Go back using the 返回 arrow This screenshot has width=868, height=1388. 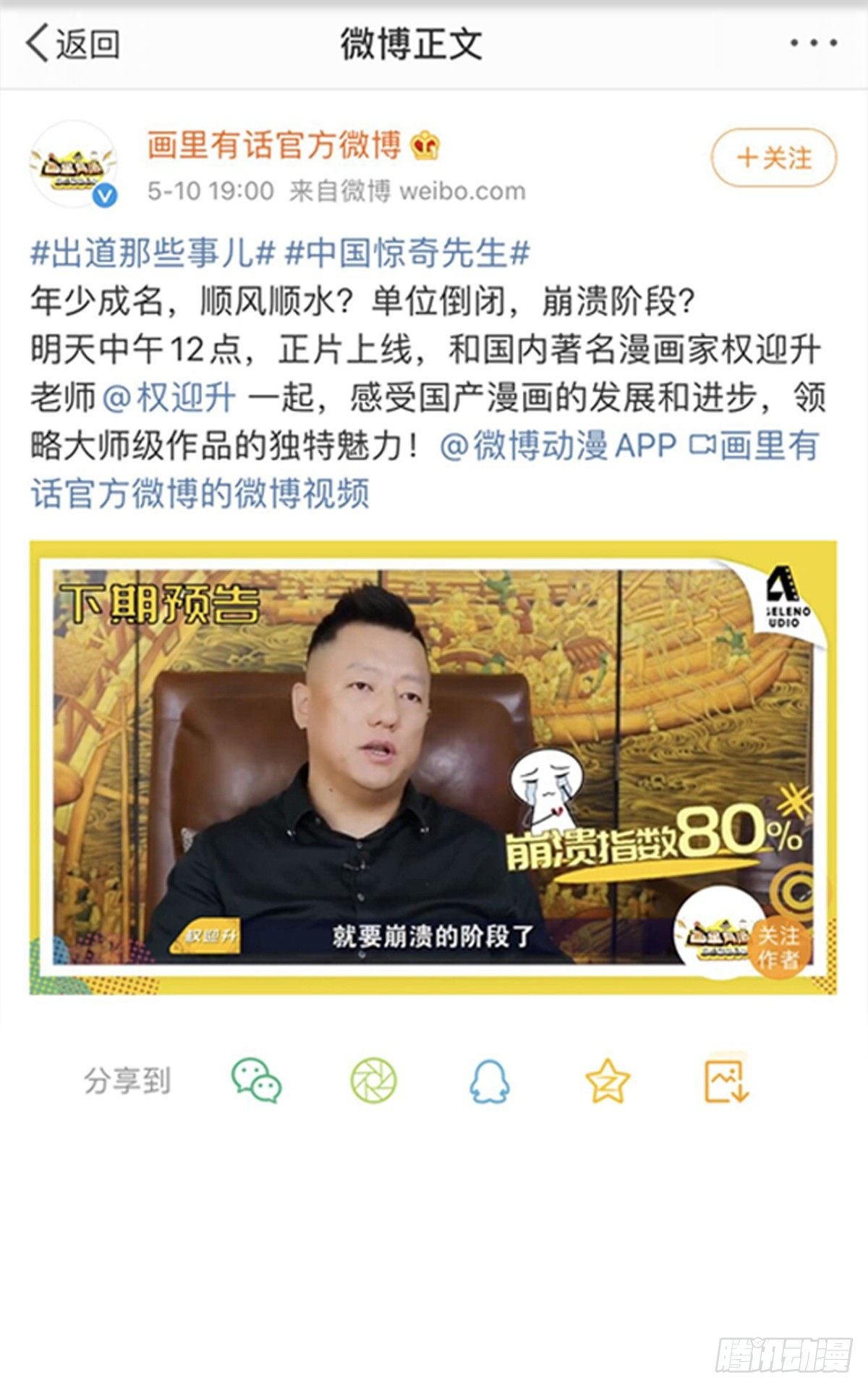point(72,44)
